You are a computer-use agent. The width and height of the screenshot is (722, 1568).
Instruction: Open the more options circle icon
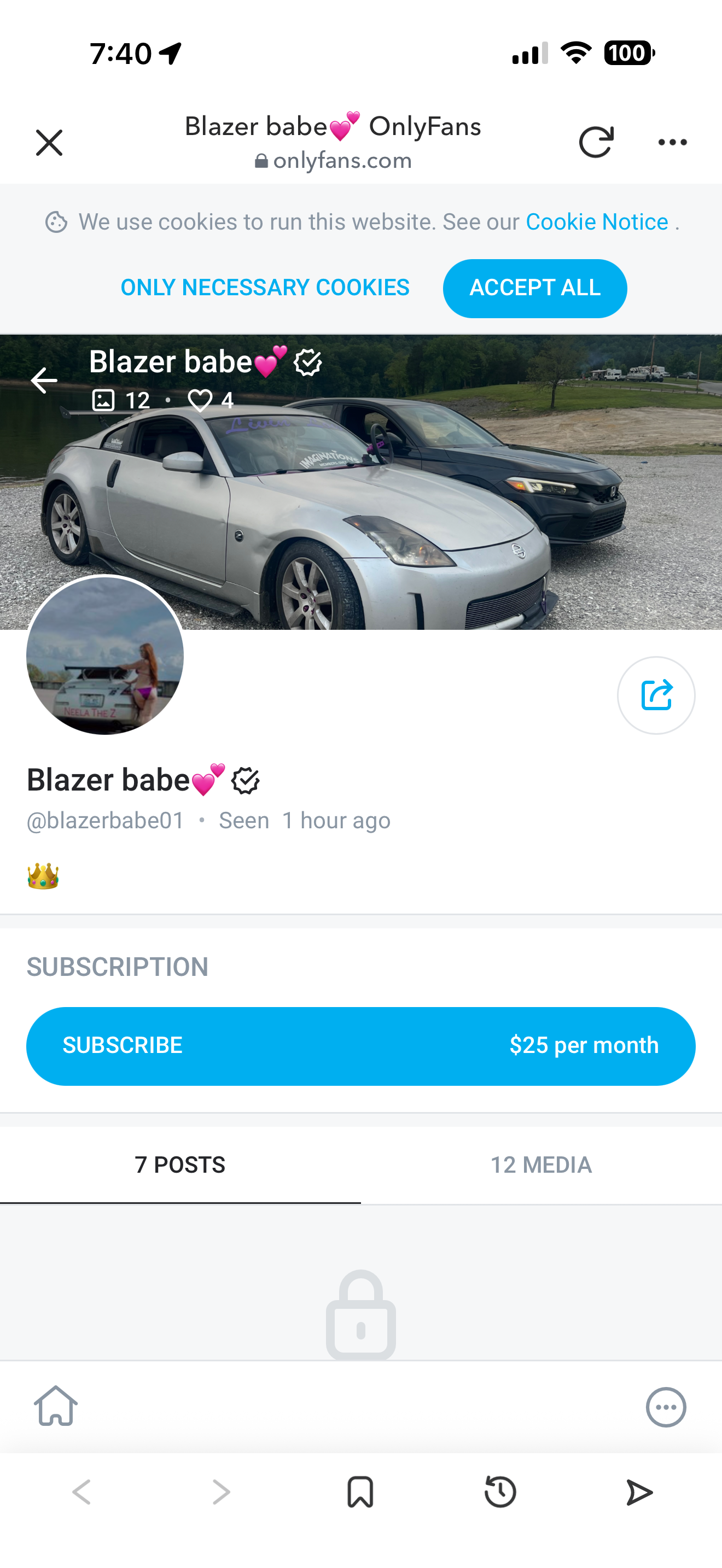(x=665, y=1407)
